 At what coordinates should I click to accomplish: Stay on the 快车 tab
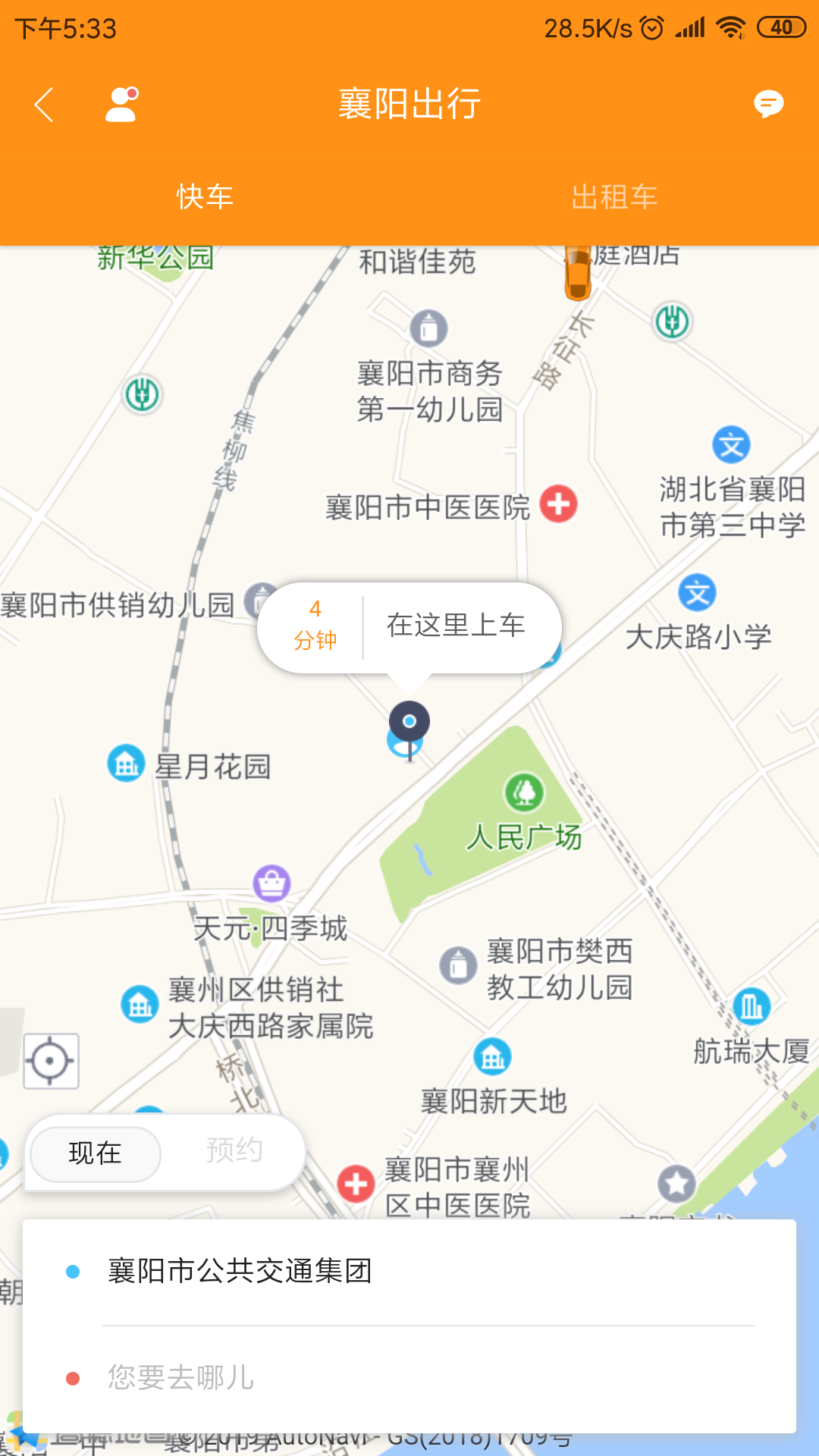click(x=205, y=197)
